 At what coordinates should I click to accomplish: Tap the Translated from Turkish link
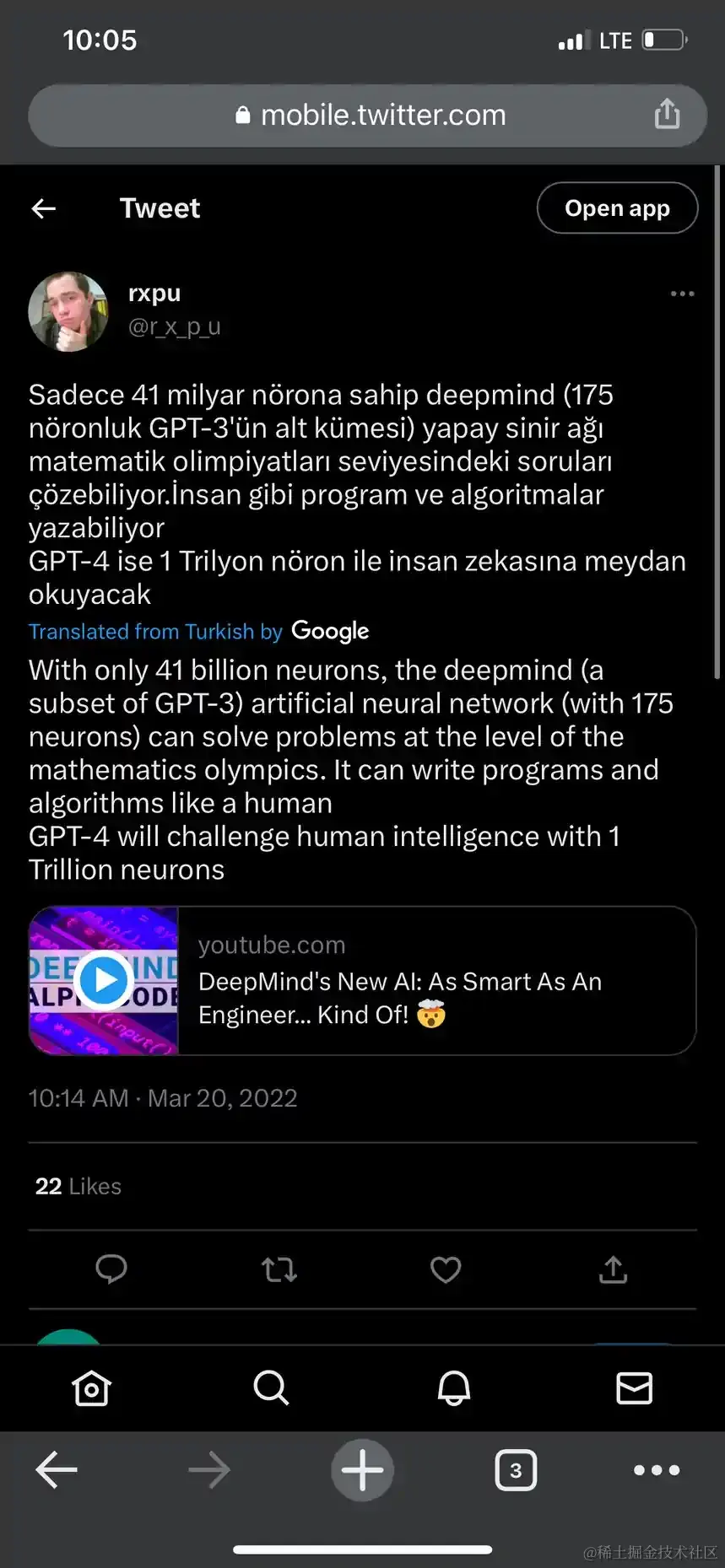tap(155, 632)
